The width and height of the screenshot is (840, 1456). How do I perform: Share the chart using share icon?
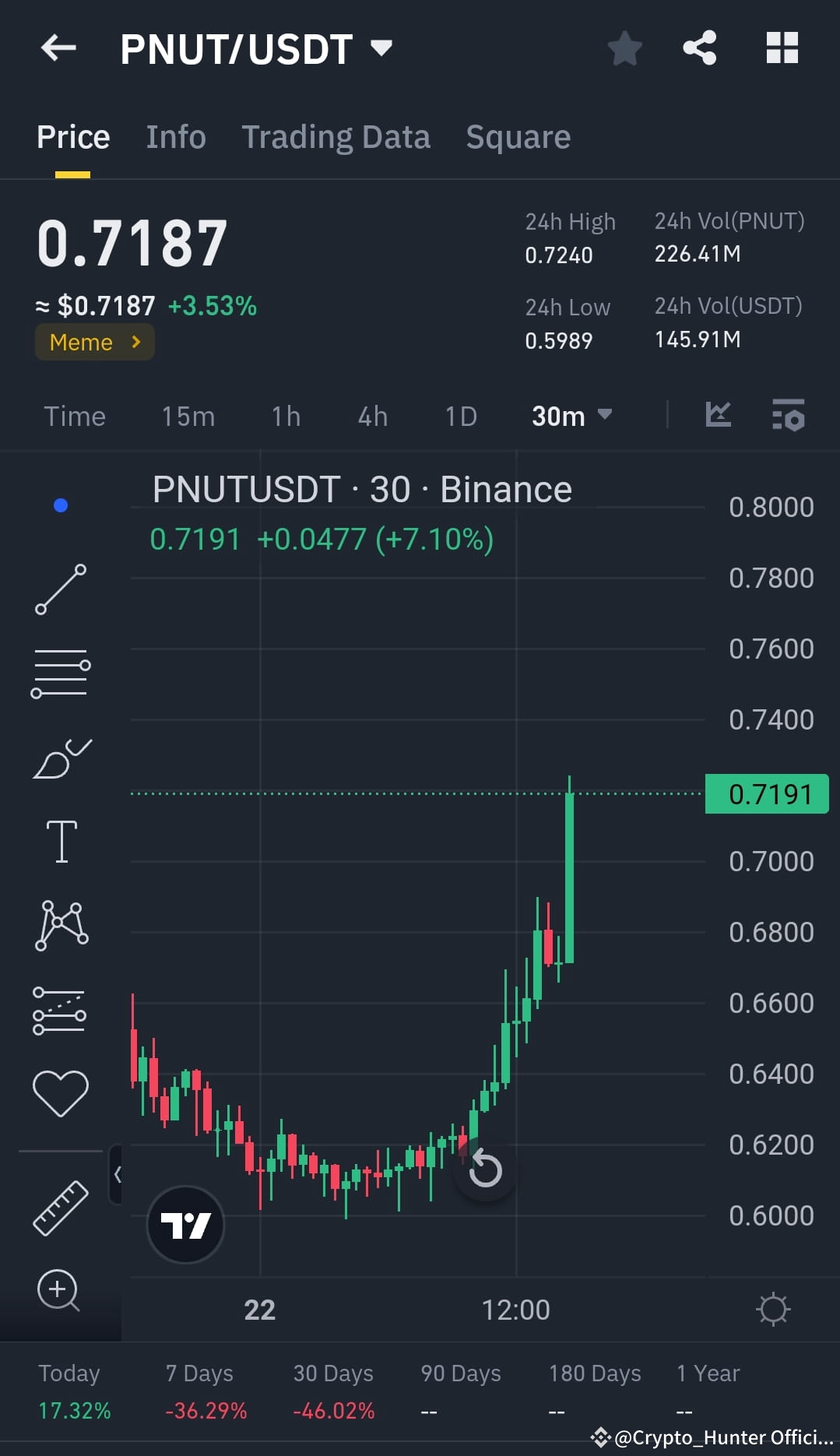[699, 47]
